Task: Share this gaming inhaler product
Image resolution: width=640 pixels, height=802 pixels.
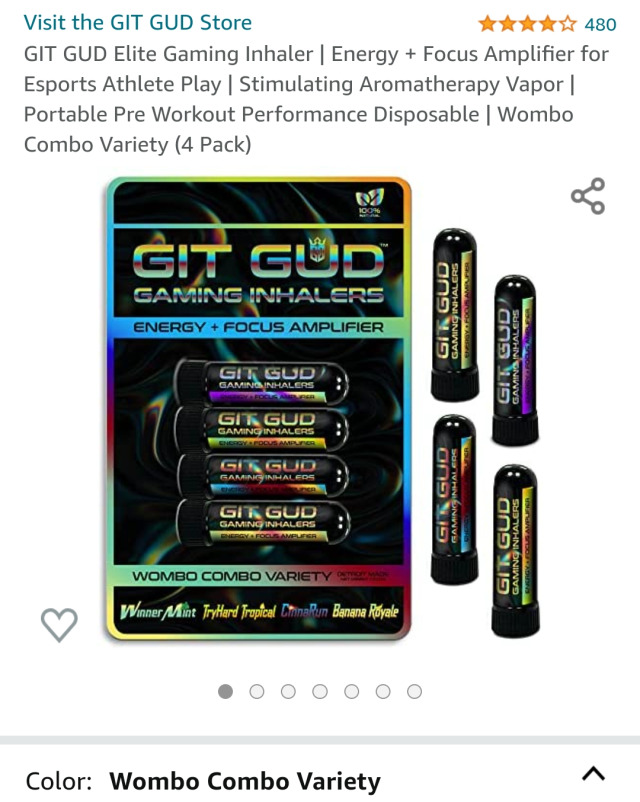Action: 588,196
